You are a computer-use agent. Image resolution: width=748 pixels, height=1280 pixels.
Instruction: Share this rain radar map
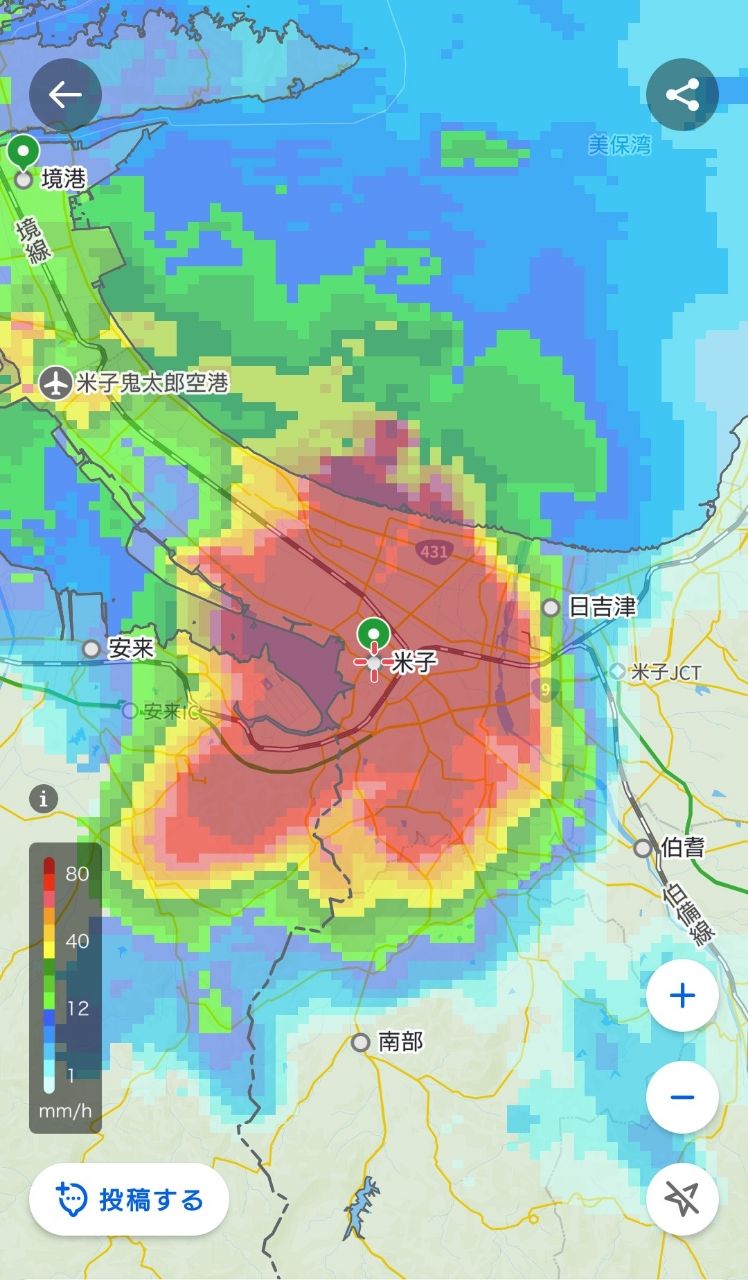pyautogui.click(x=682, y=95)
